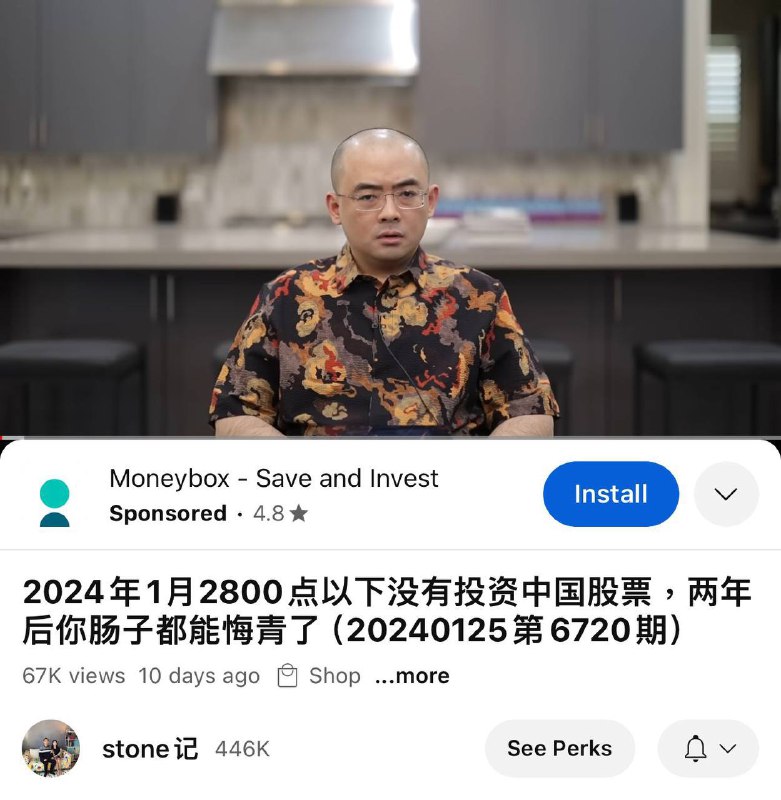
Task: Install the Moneybox app
Action: (x=610, y=494)
